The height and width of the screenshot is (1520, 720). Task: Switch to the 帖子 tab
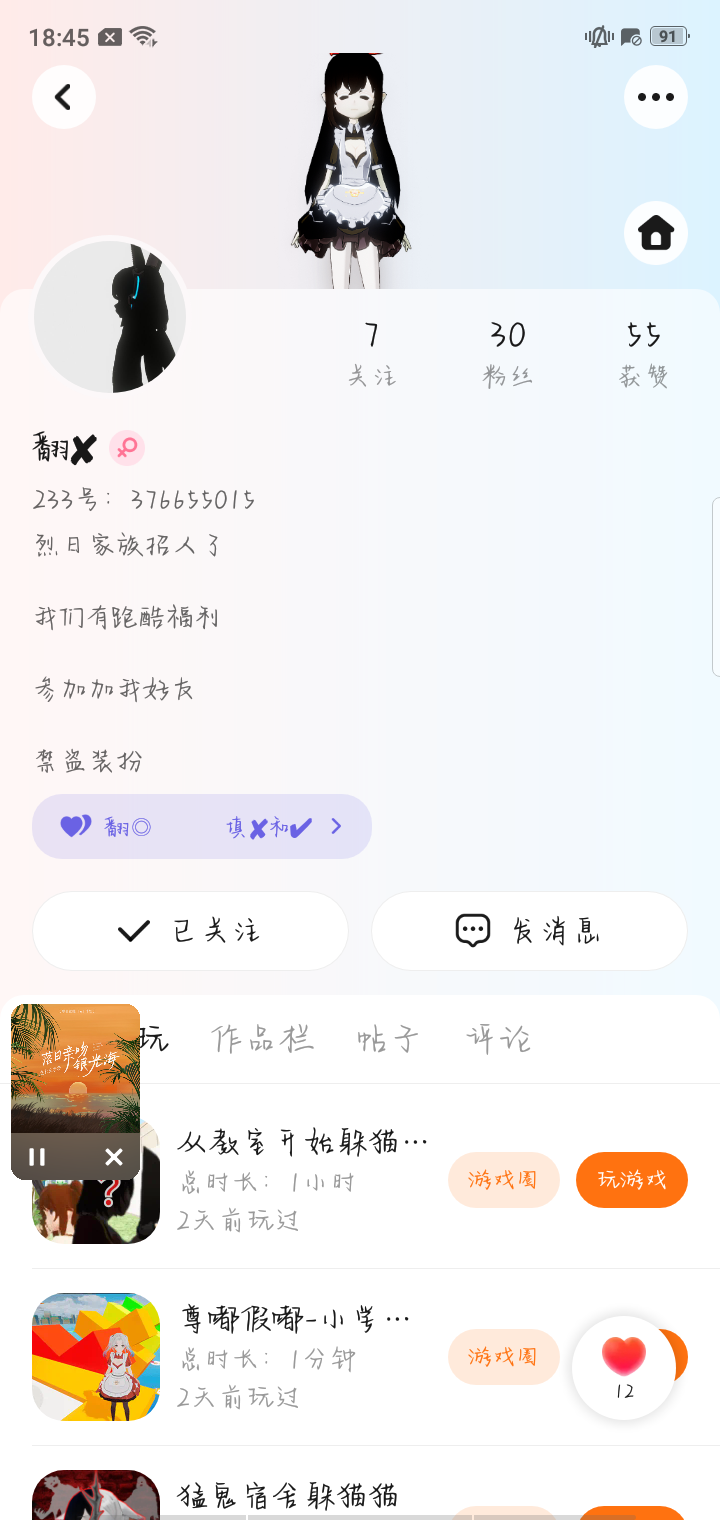[x=388, y=1039]
